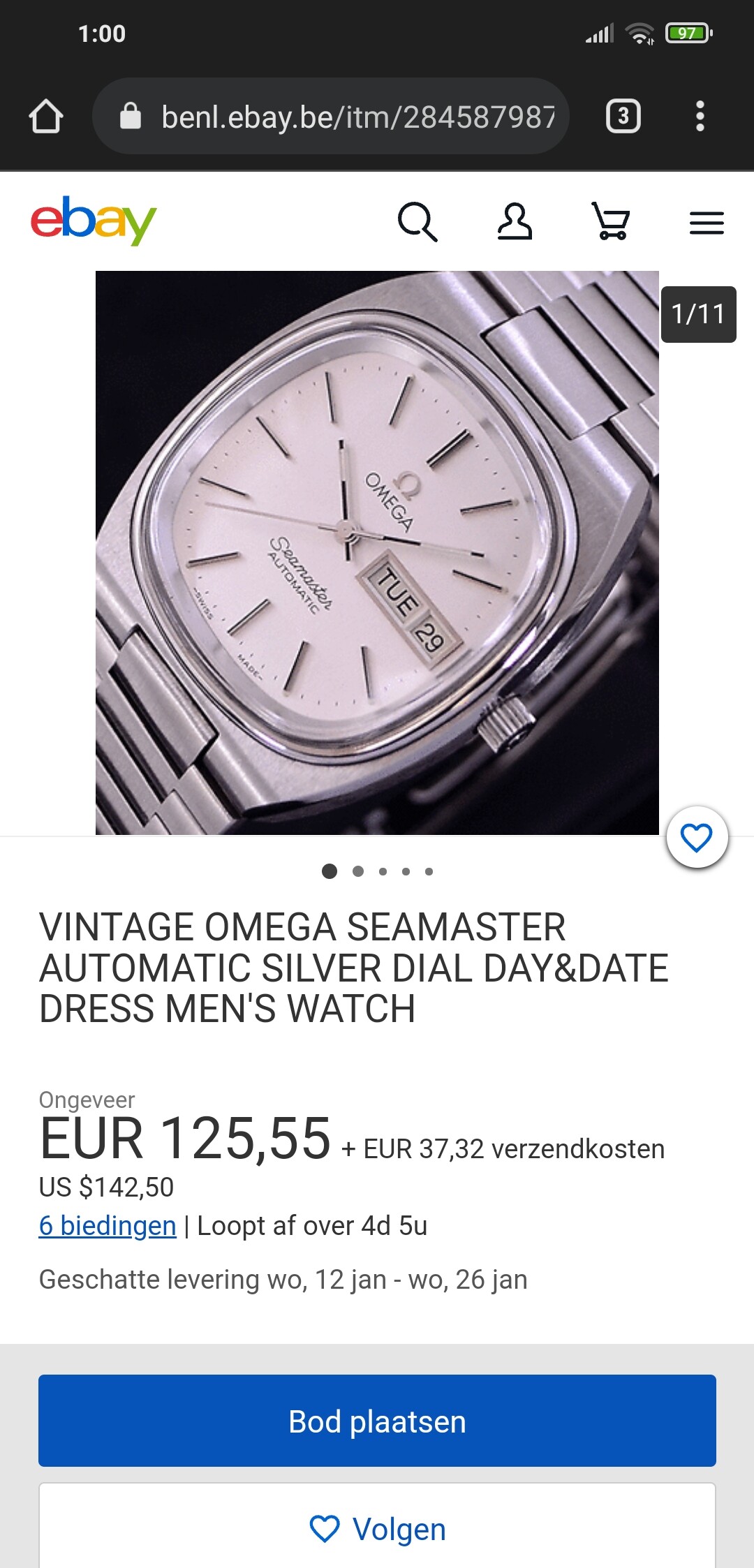
Task: Open the browser home button
Action: click(46, 116)
